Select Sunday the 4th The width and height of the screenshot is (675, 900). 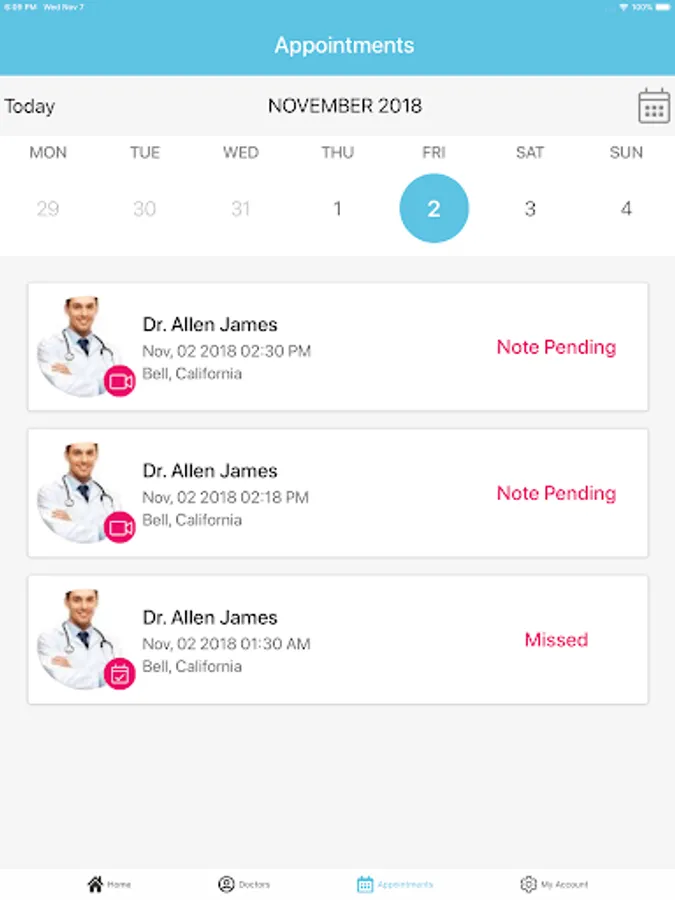[x=626, y=209]
